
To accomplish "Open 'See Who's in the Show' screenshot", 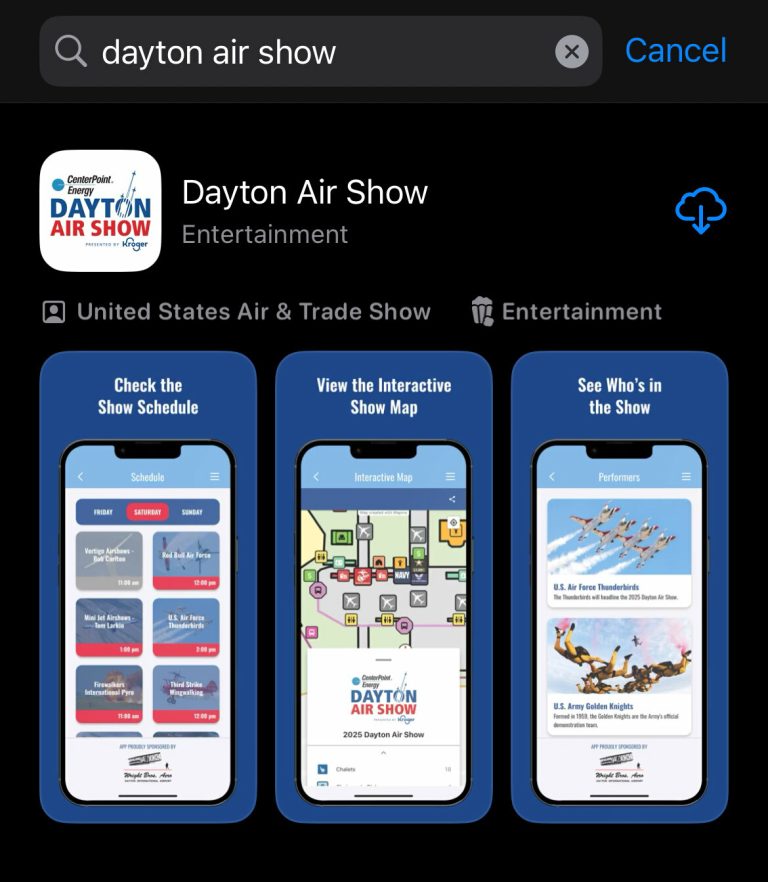I will [x=619, y=586].
